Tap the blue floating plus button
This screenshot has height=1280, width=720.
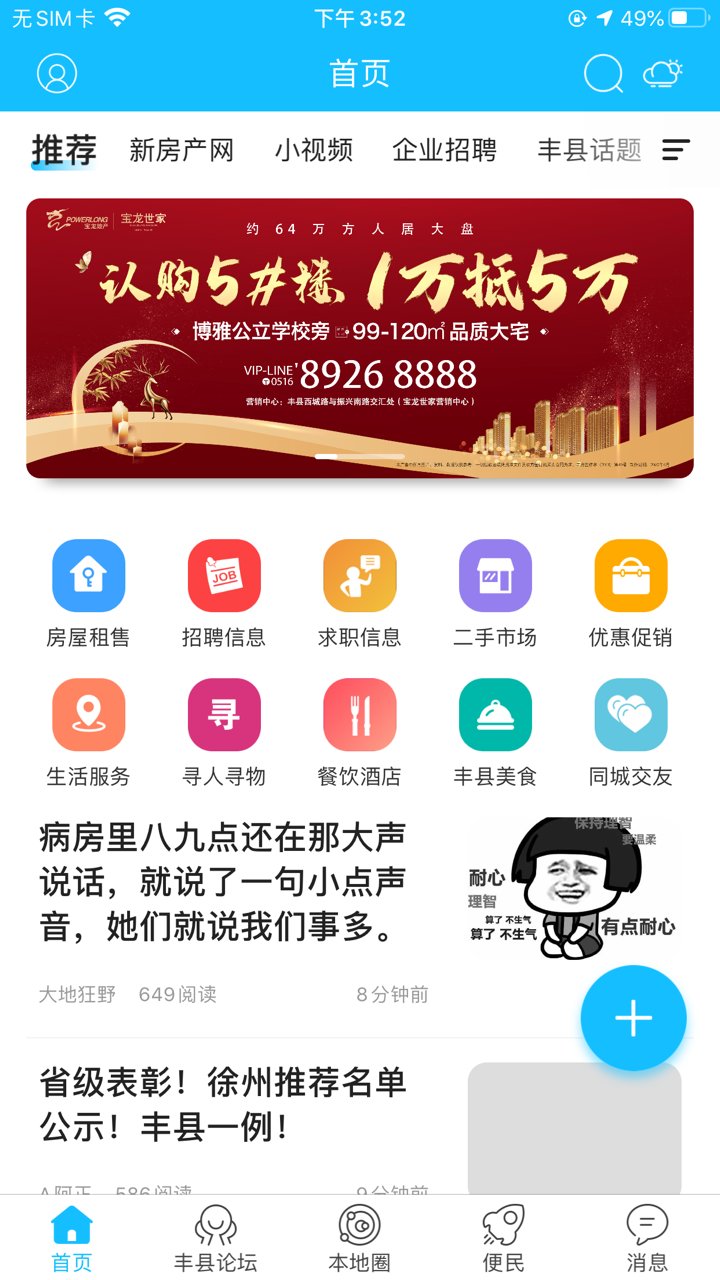tap(633, 1016)
